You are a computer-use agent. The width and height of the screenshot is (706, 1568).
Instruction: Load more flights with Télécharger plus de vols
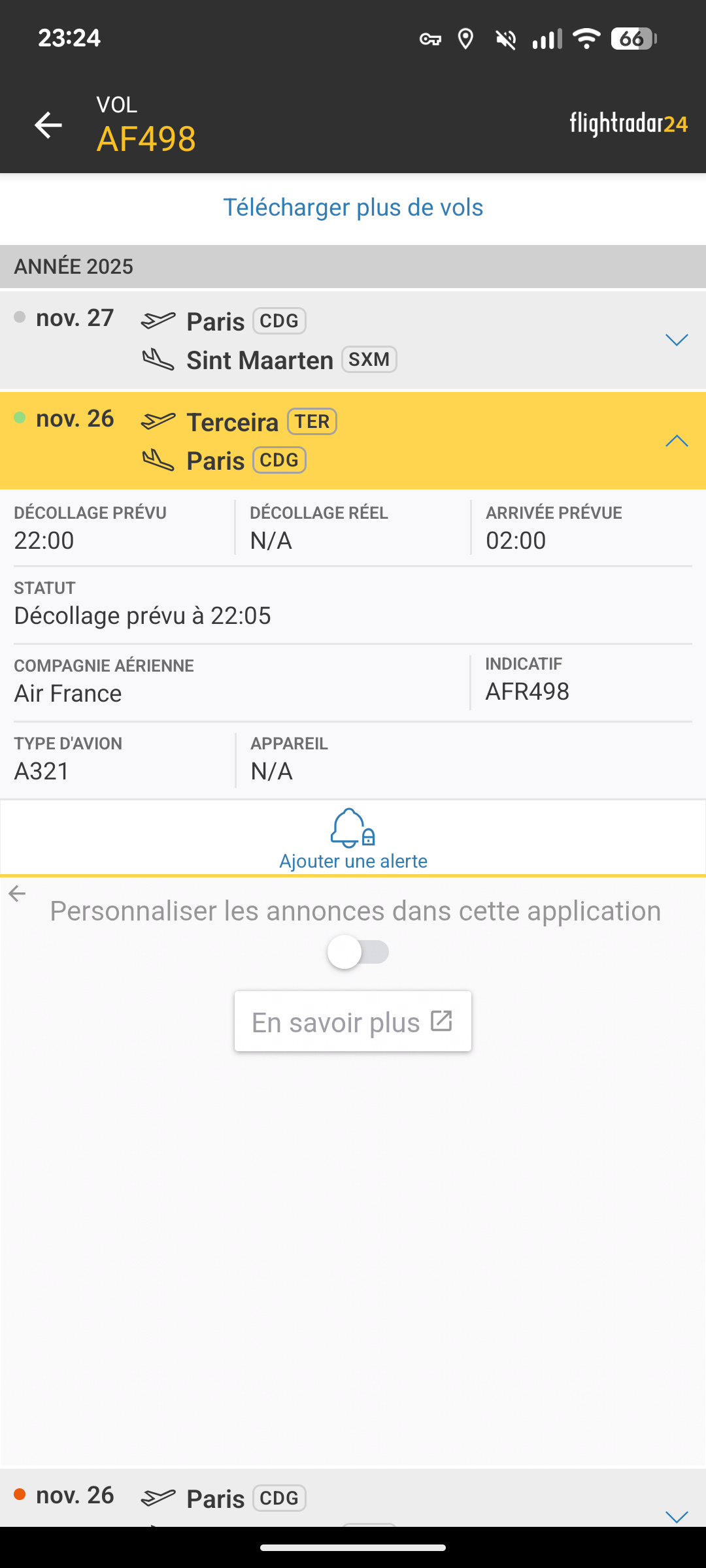click(353, 208)
